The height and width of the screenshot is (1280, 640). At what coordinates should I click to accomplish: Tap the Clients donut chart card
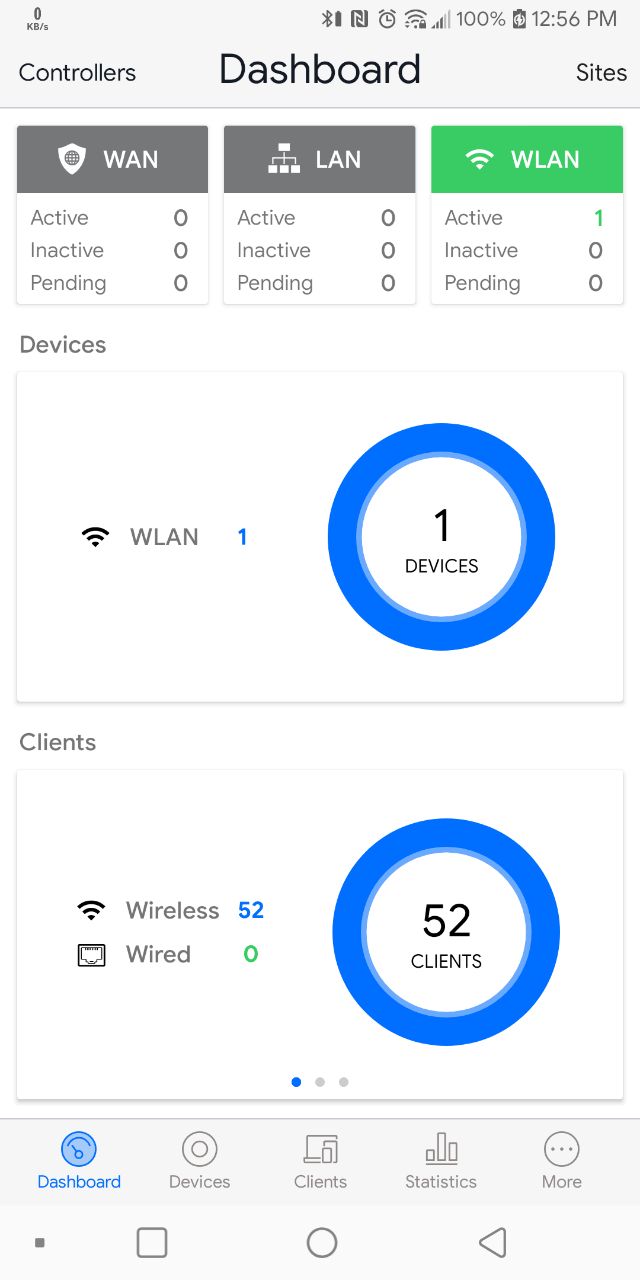pyautogui.click(x=320, y=934)
